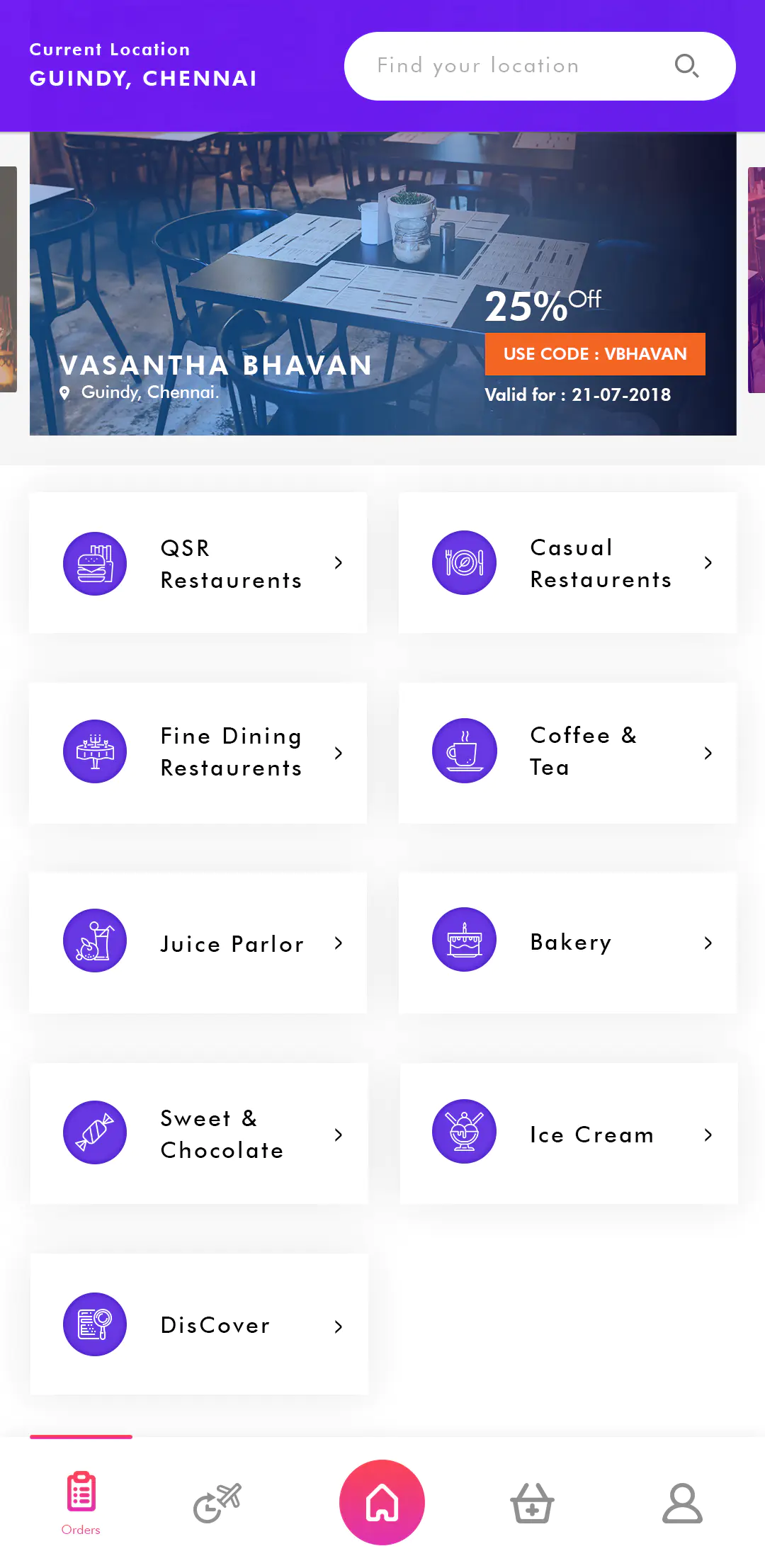The image size is (765, 1568).
Task: Select the Juice Parlor card
Action: point(198,943)
